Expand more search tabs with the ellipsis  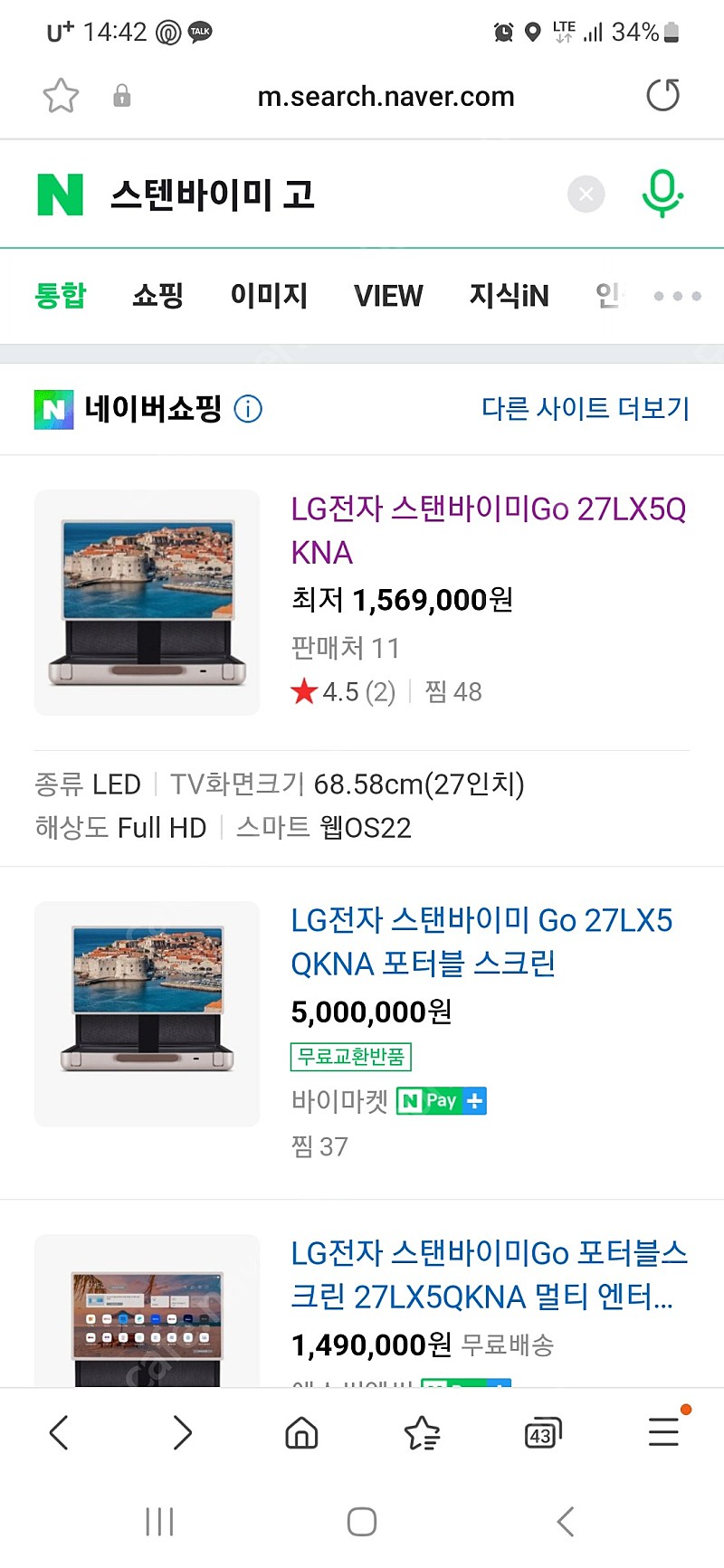(x=677, y=296)
